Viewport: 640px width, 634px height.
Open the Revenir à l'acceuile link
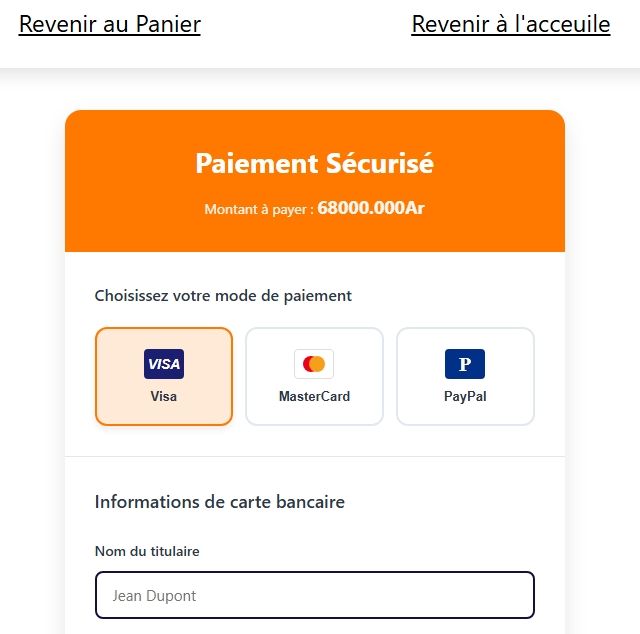coord(510,25)
